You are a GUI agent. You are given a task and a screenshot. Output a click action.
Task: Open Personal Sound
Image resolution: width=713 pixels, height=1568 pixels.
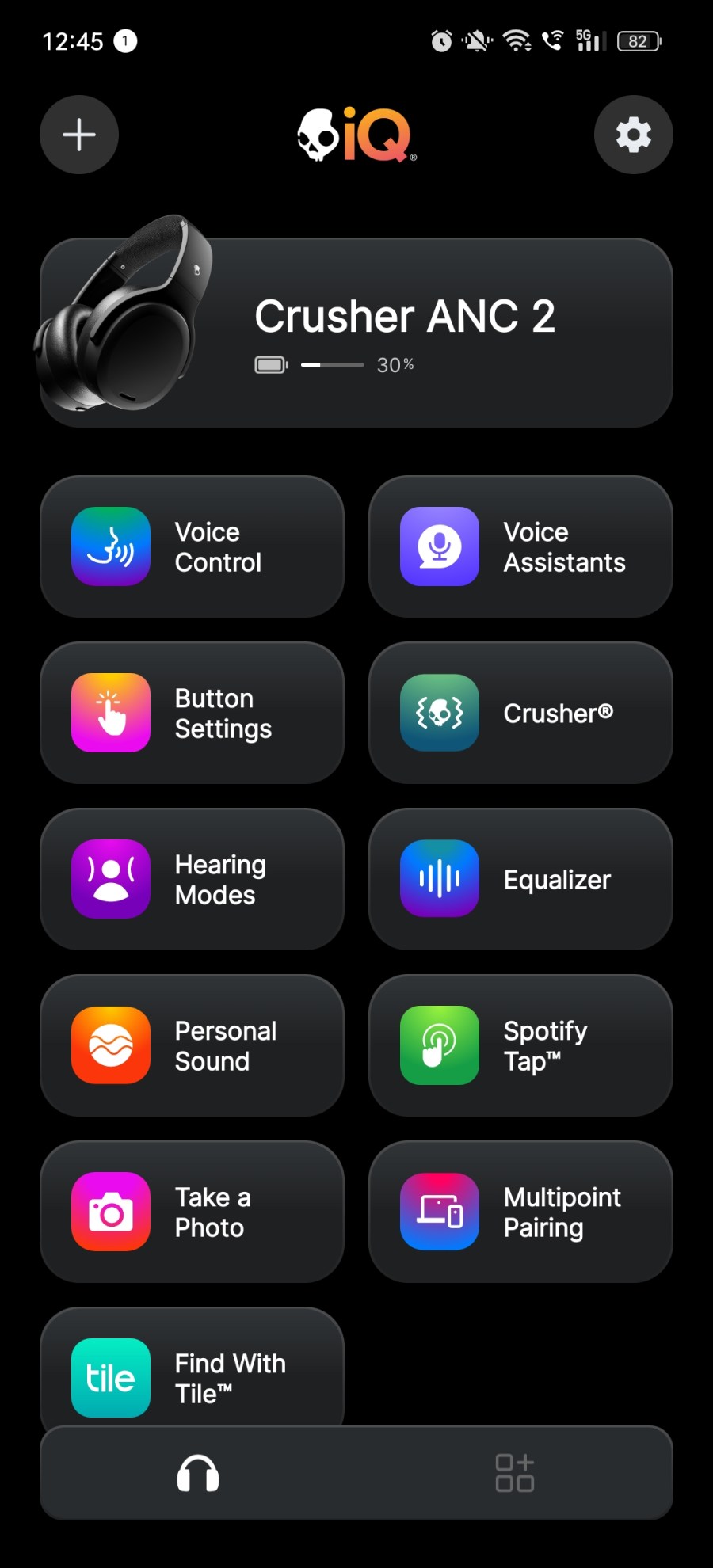pyautogui.click(x=192, y=1045)
